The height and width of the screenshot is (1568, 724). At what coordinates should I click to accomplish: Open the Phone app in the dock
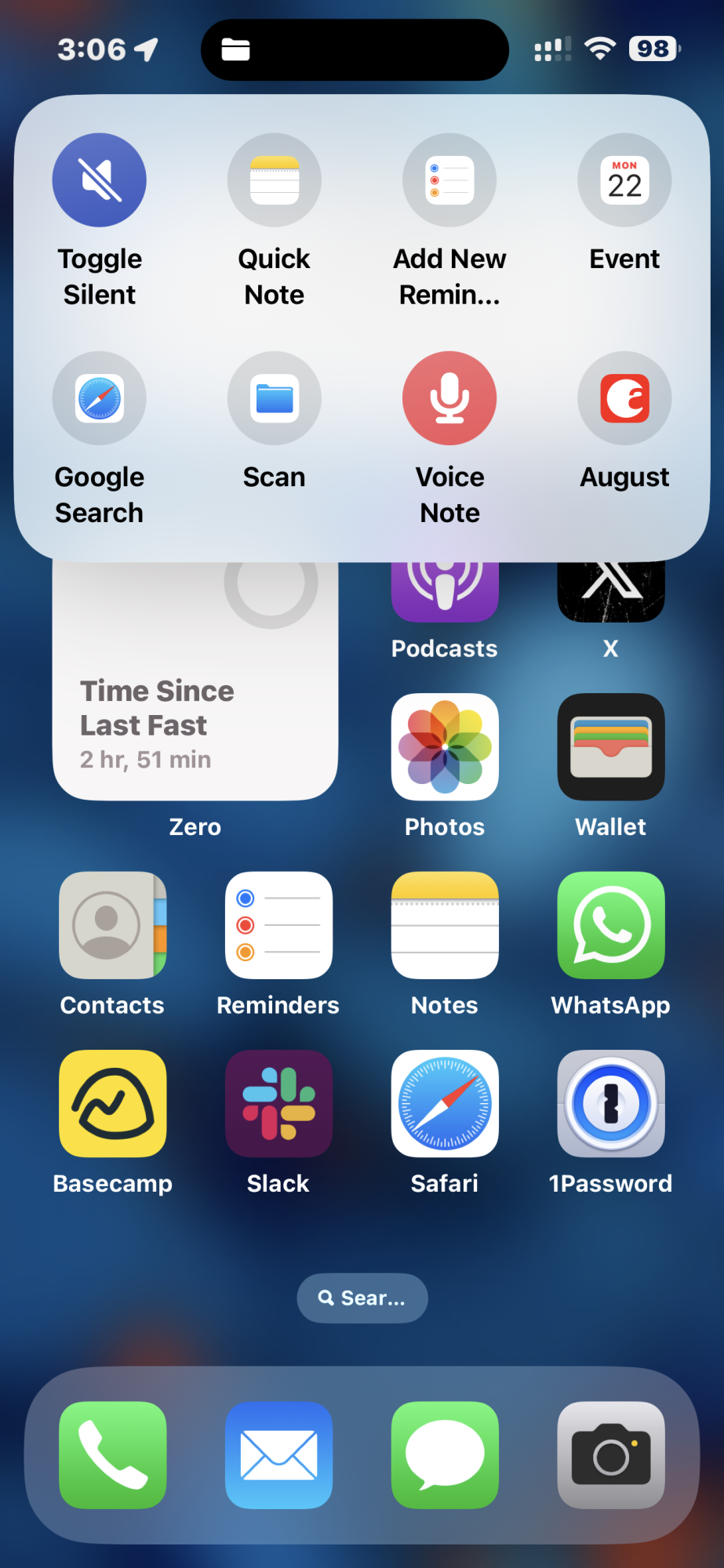[113, 1455]
